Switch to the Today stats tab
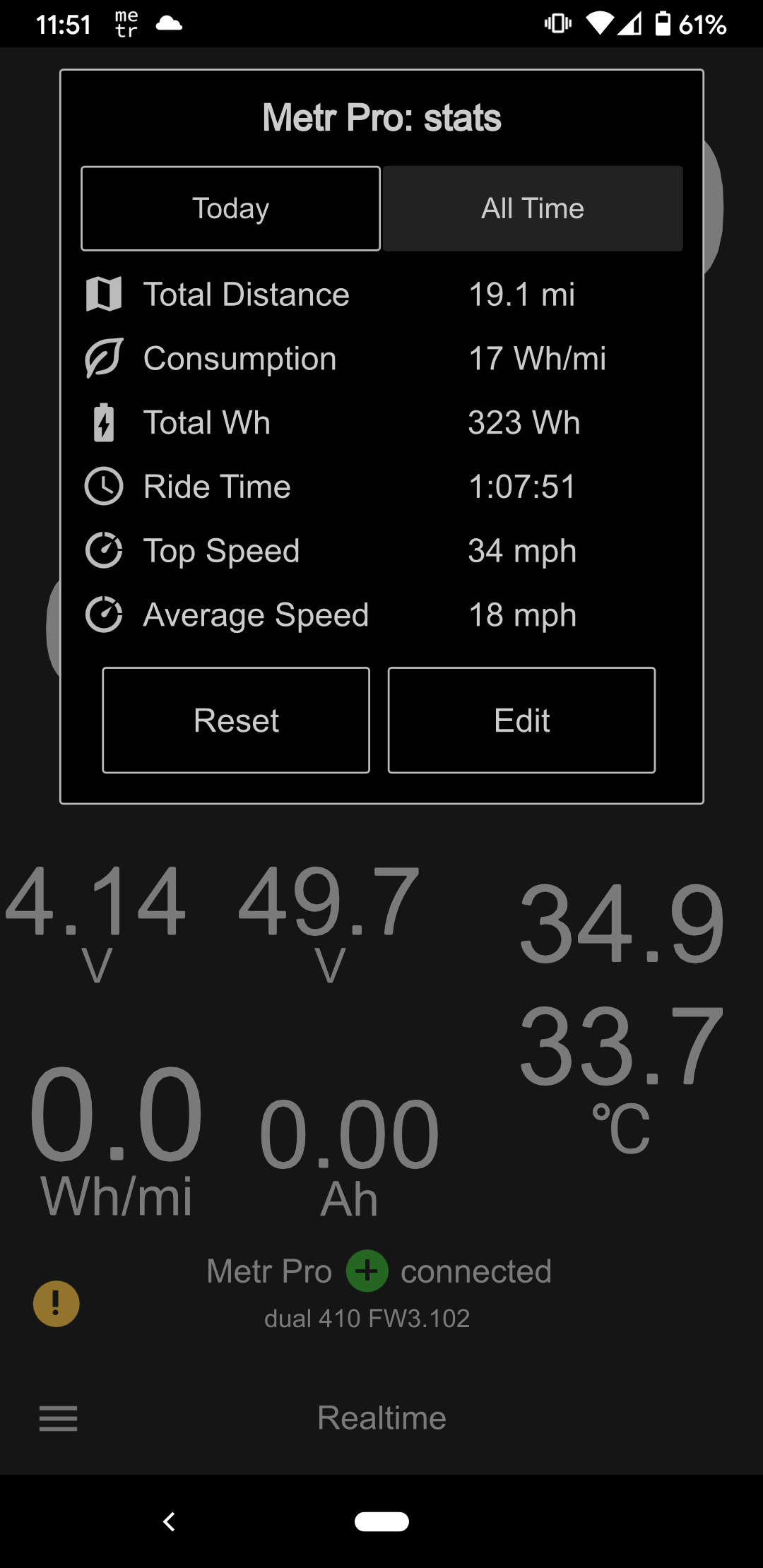 [230, 208]
